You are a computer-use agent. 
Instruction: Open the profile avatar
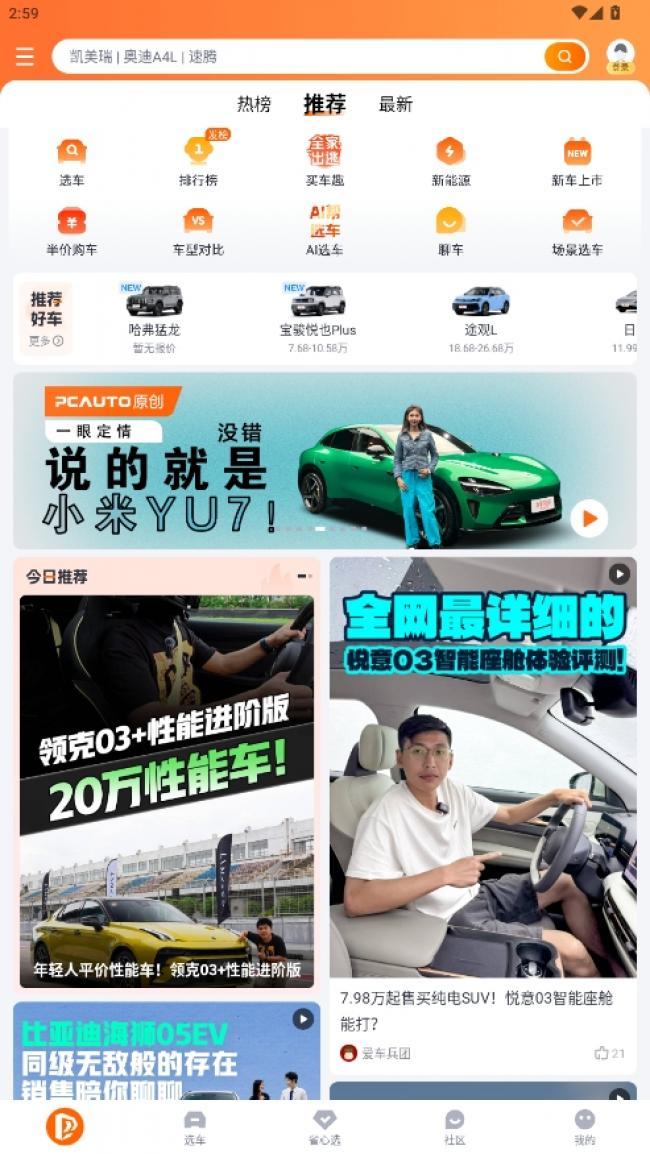[x=621, y=56]
